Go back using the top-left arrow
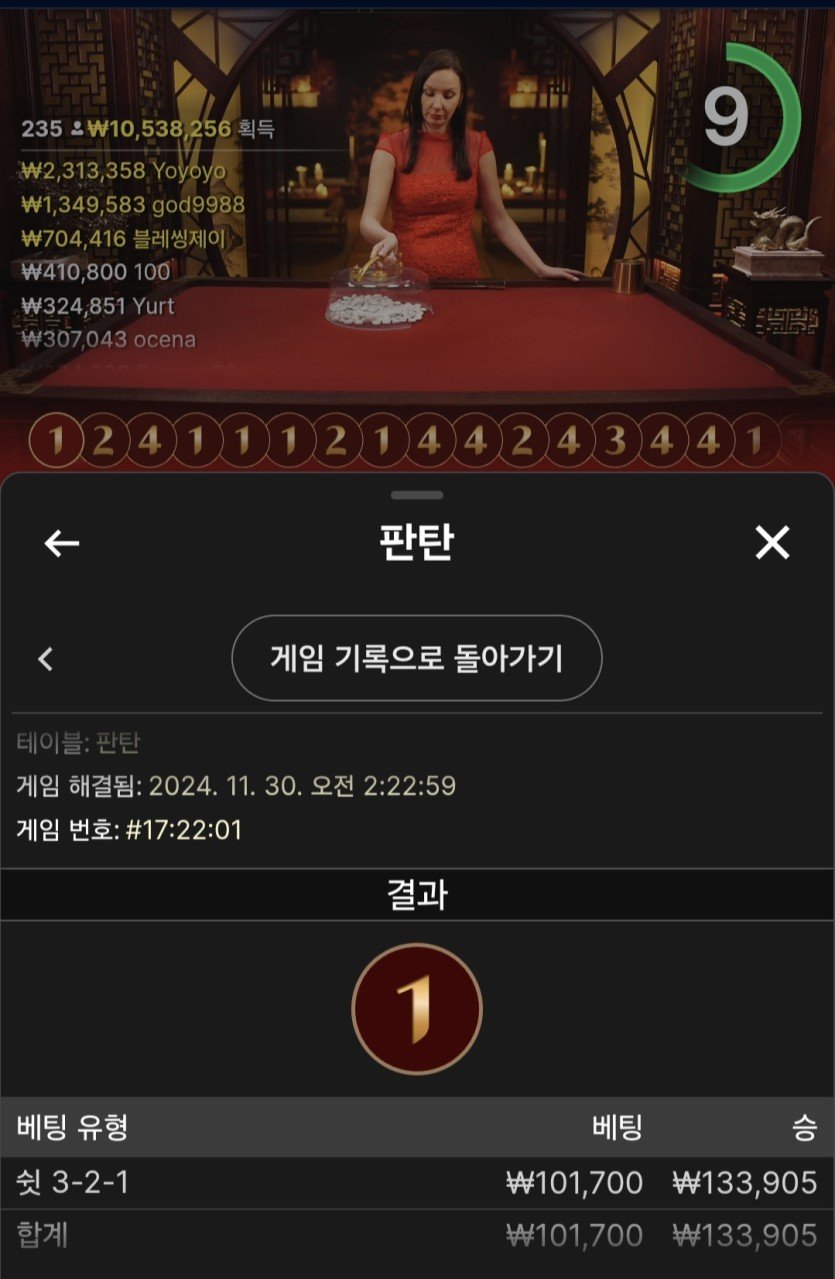Image resolution: width=835 pixels, height=1279 pixels. pos(62,543)
